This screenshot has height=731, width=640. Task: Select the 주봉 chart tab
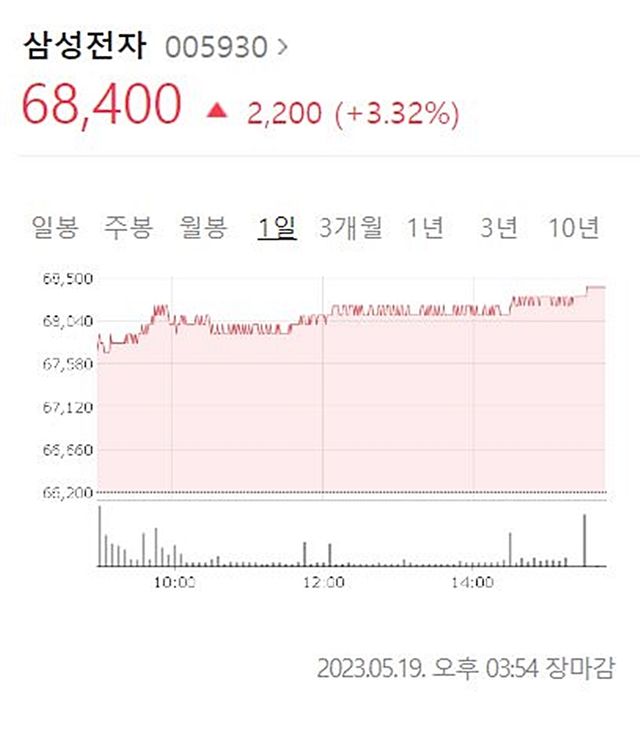coord(129,227)
